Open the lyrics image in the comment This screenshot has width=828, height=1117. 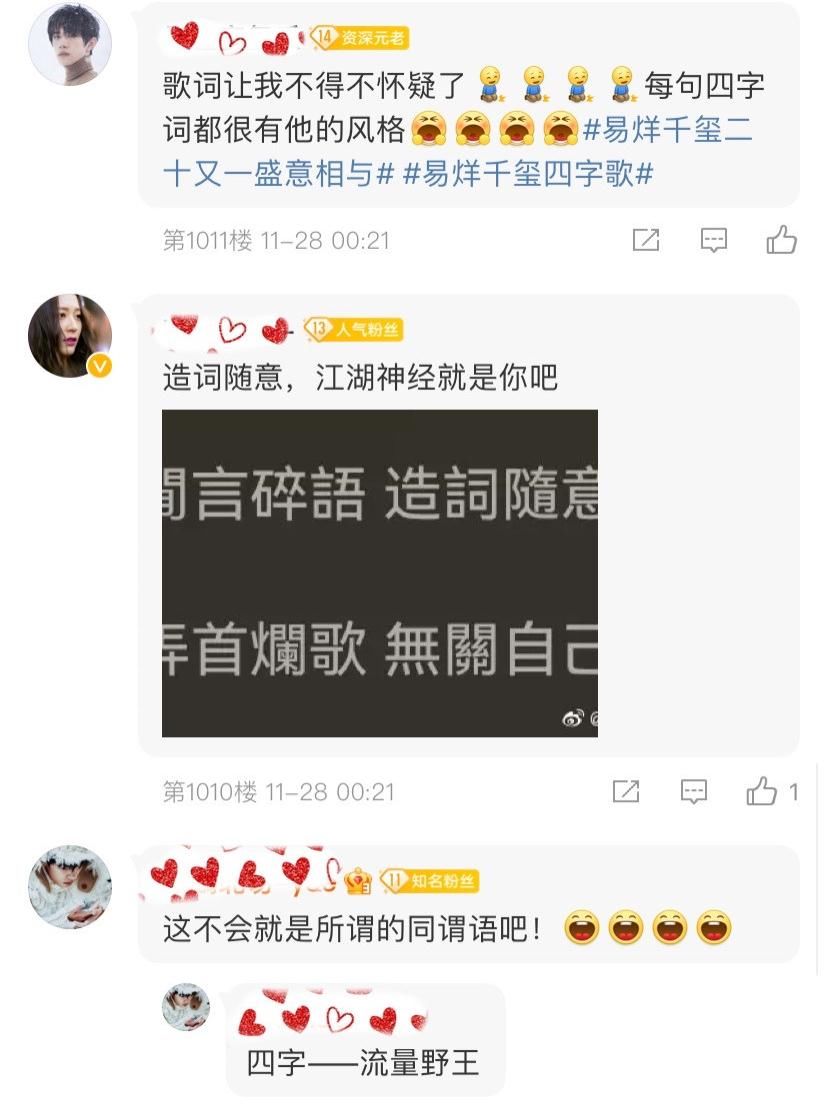[380, 573]
